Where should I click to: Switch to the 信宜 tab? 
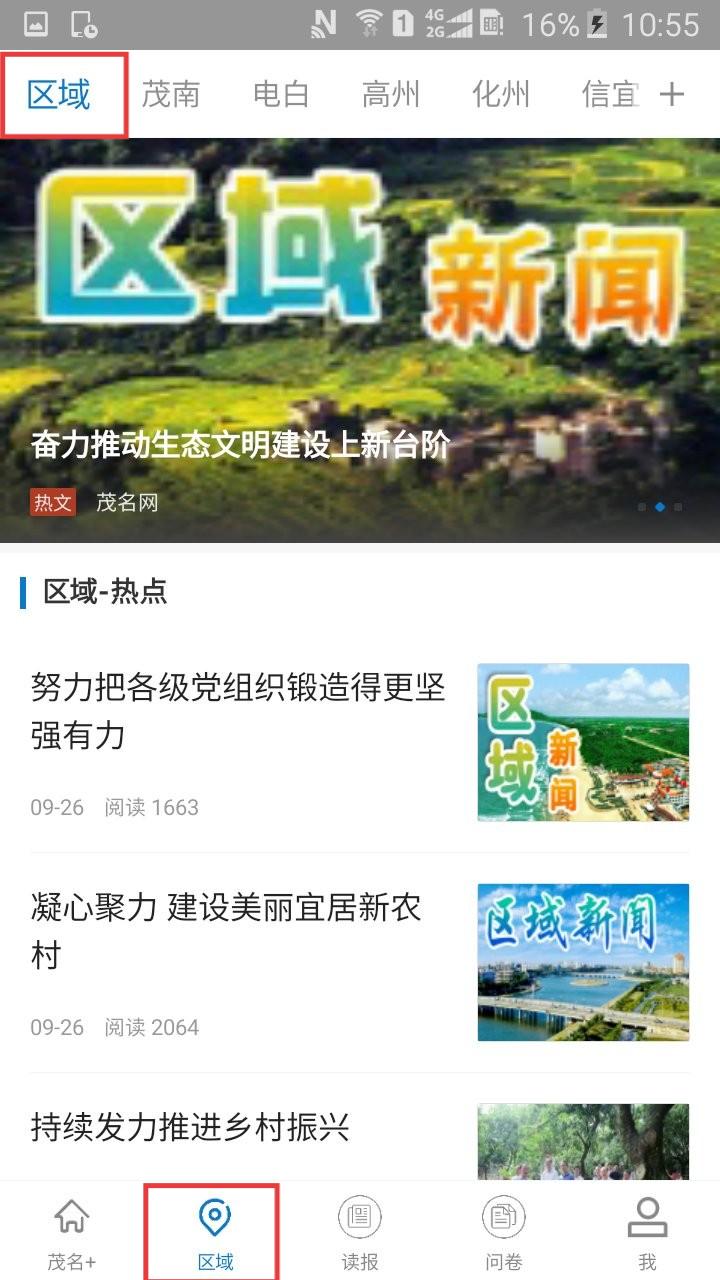pos(610,95)
